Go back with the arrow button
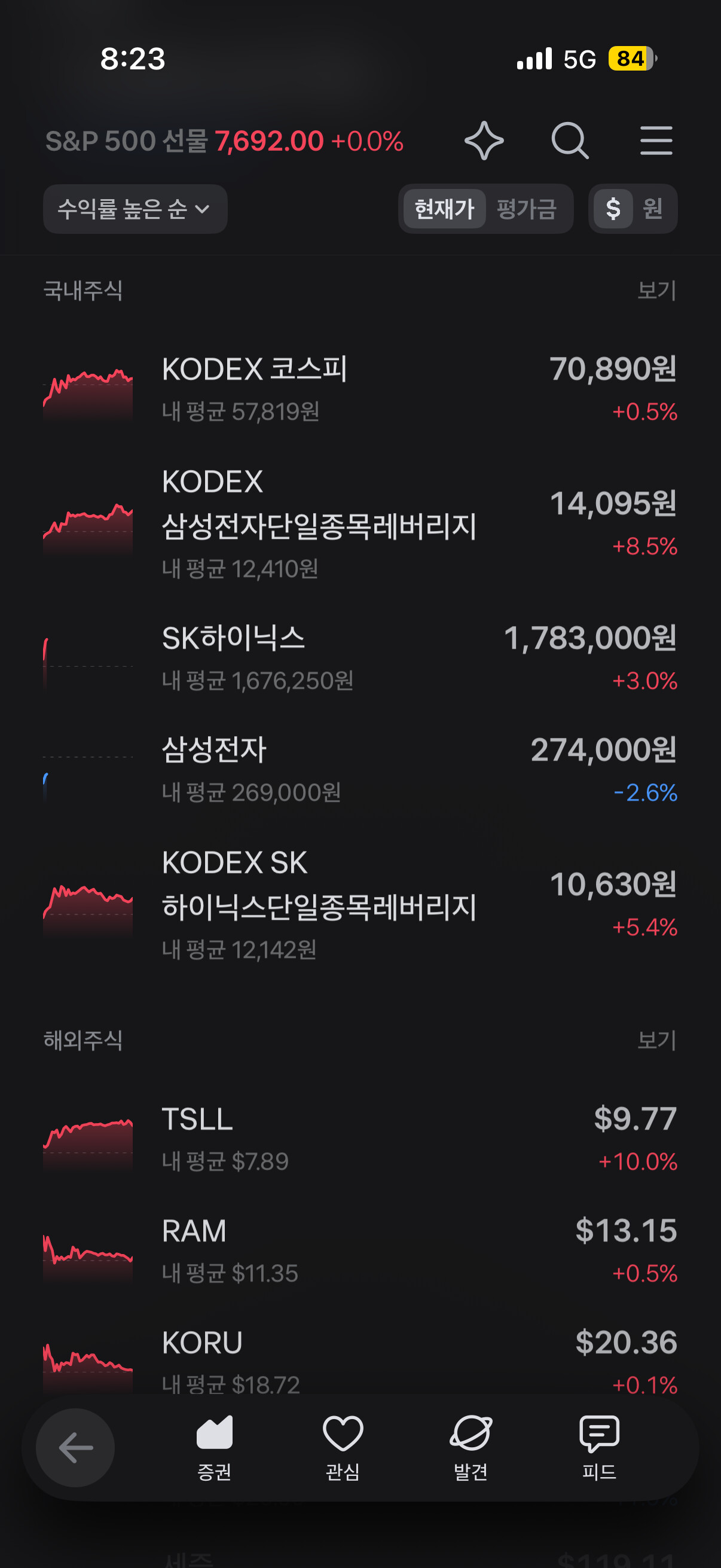Viewport: 721px width, 1568px height. tap(75, 1447)
